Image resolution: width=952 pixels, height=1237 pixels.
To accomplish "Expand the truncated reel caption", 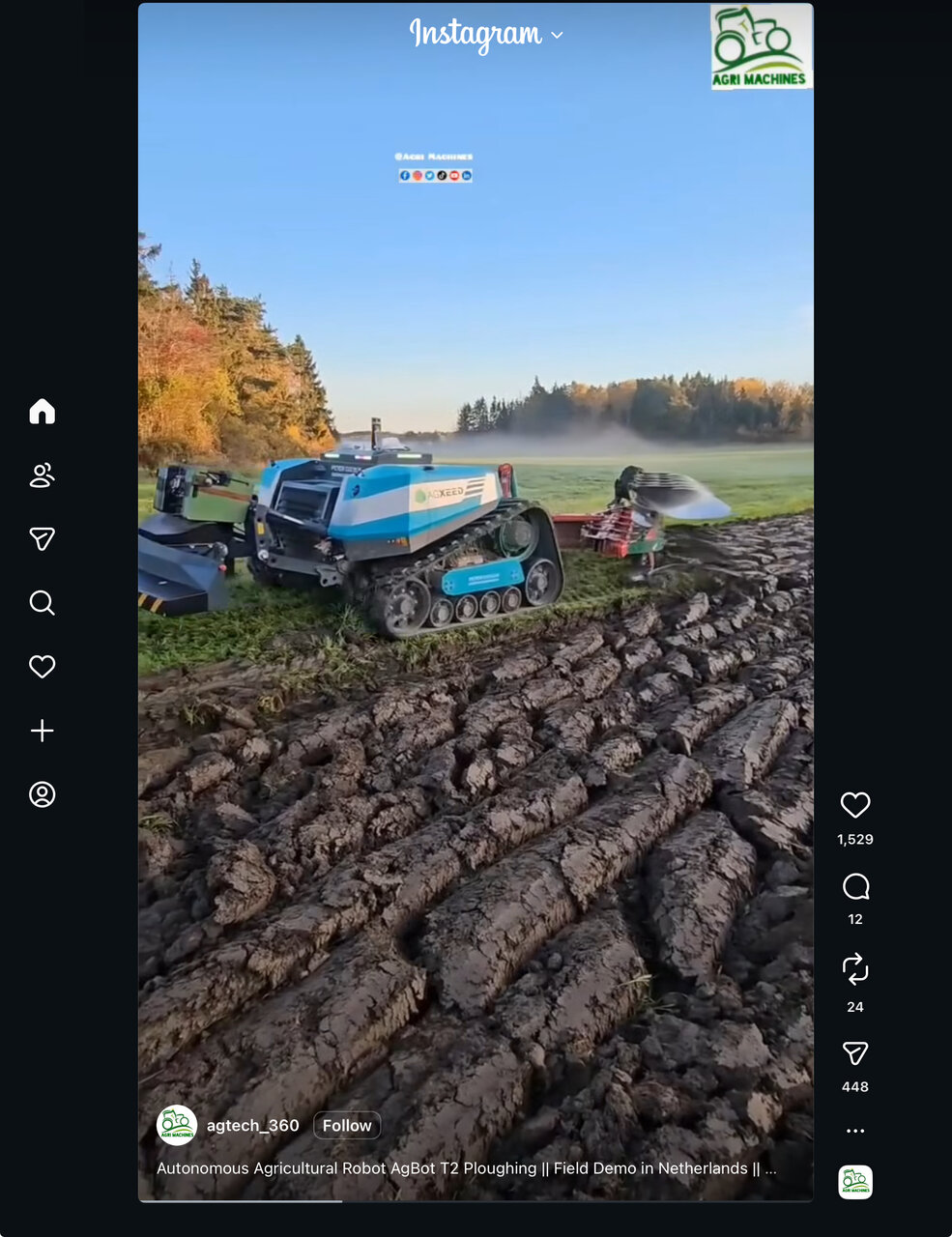I will tap(770, 1168).
